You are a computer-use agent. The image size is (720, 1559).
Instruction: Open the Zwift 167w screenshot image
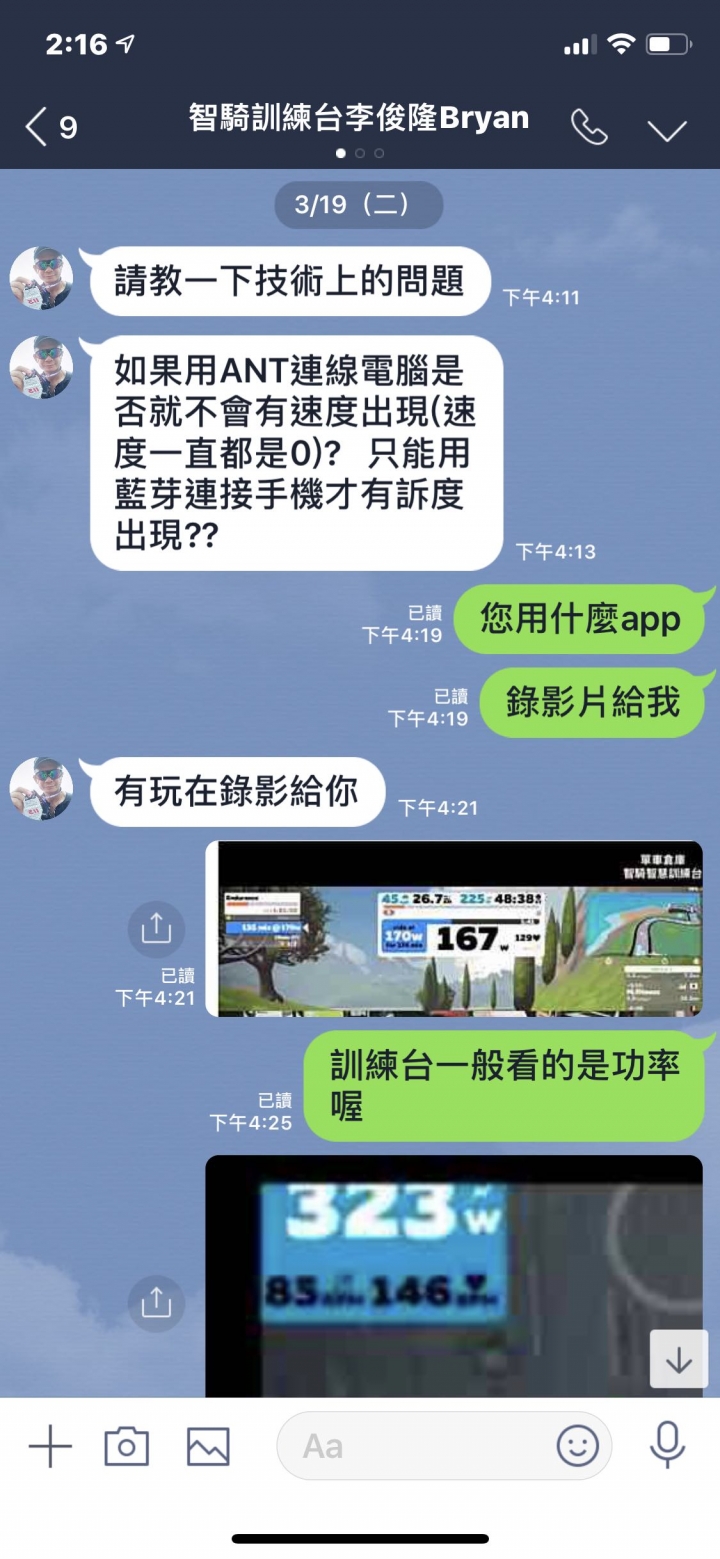click(454, 929)
